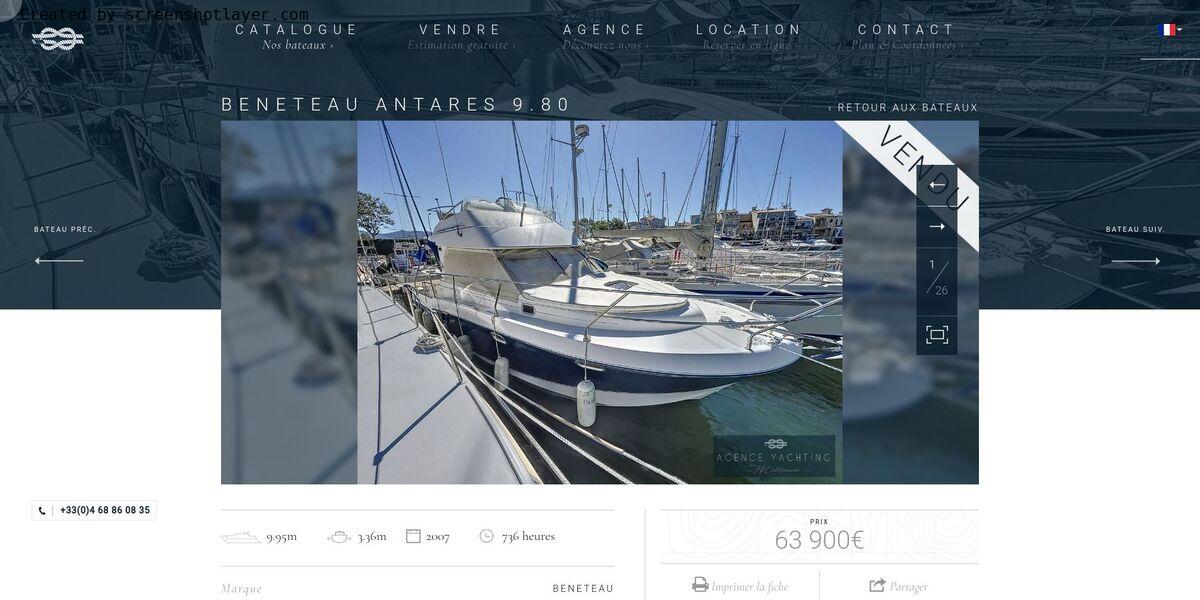Open the Contact page
The image size is (1200, 600).
906,30
